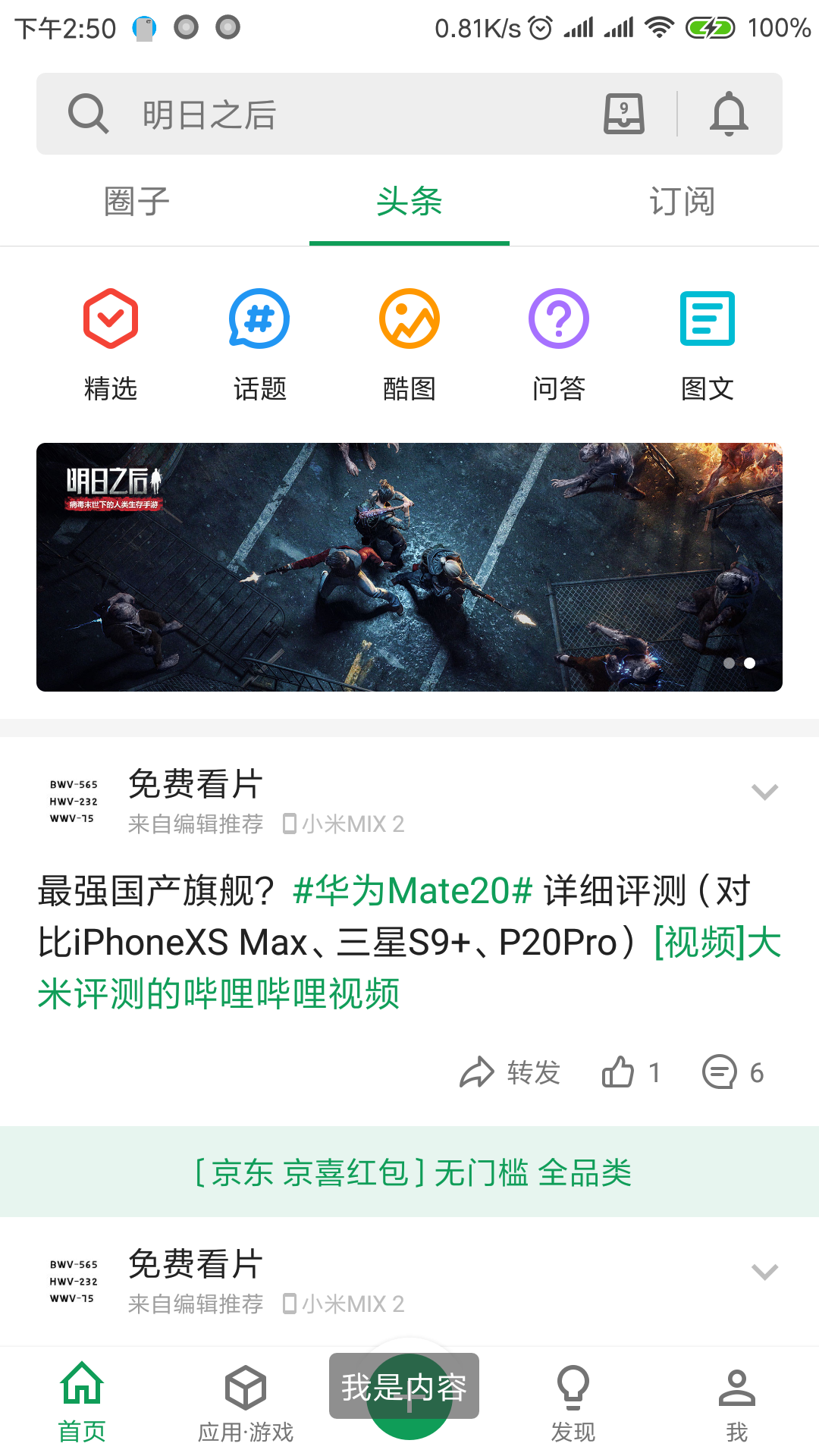Like the Mate20 review post

pos(631,1072)
